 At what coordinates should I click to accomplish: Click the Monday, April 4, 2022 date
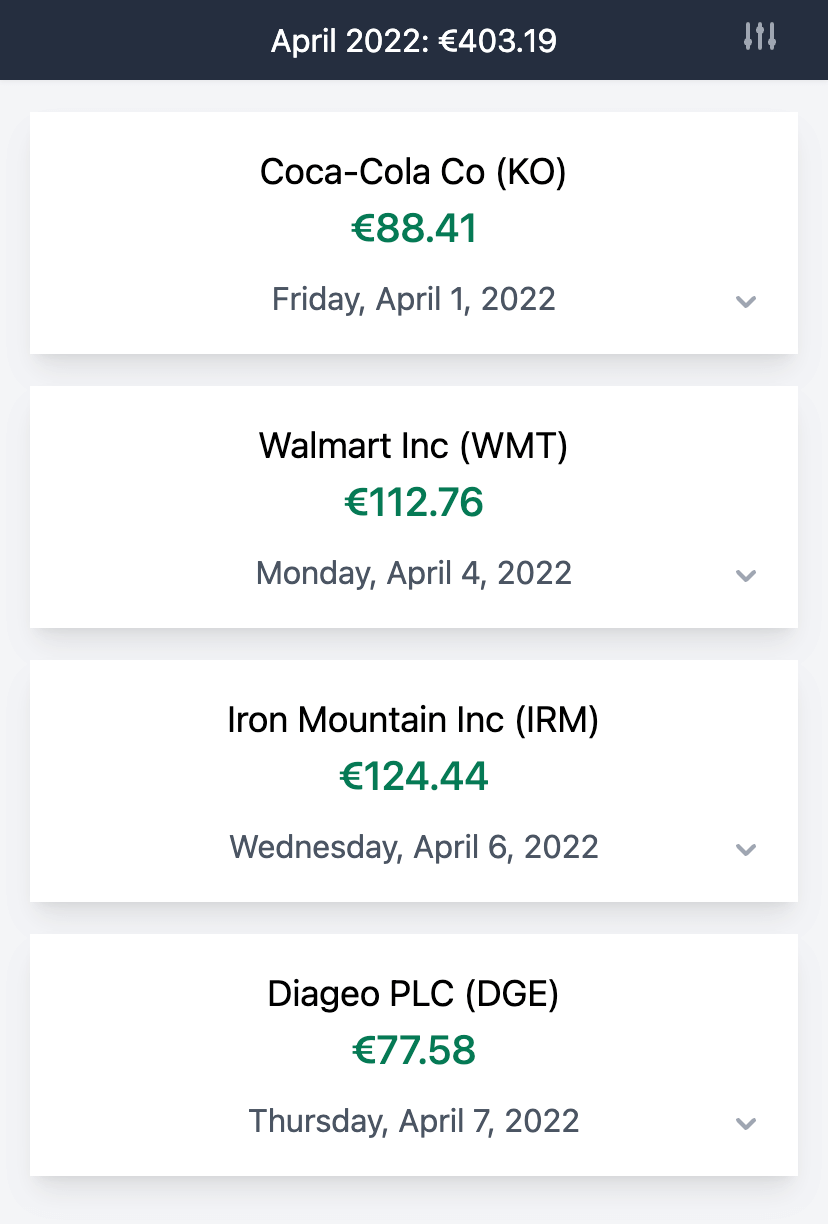(413, 572)
